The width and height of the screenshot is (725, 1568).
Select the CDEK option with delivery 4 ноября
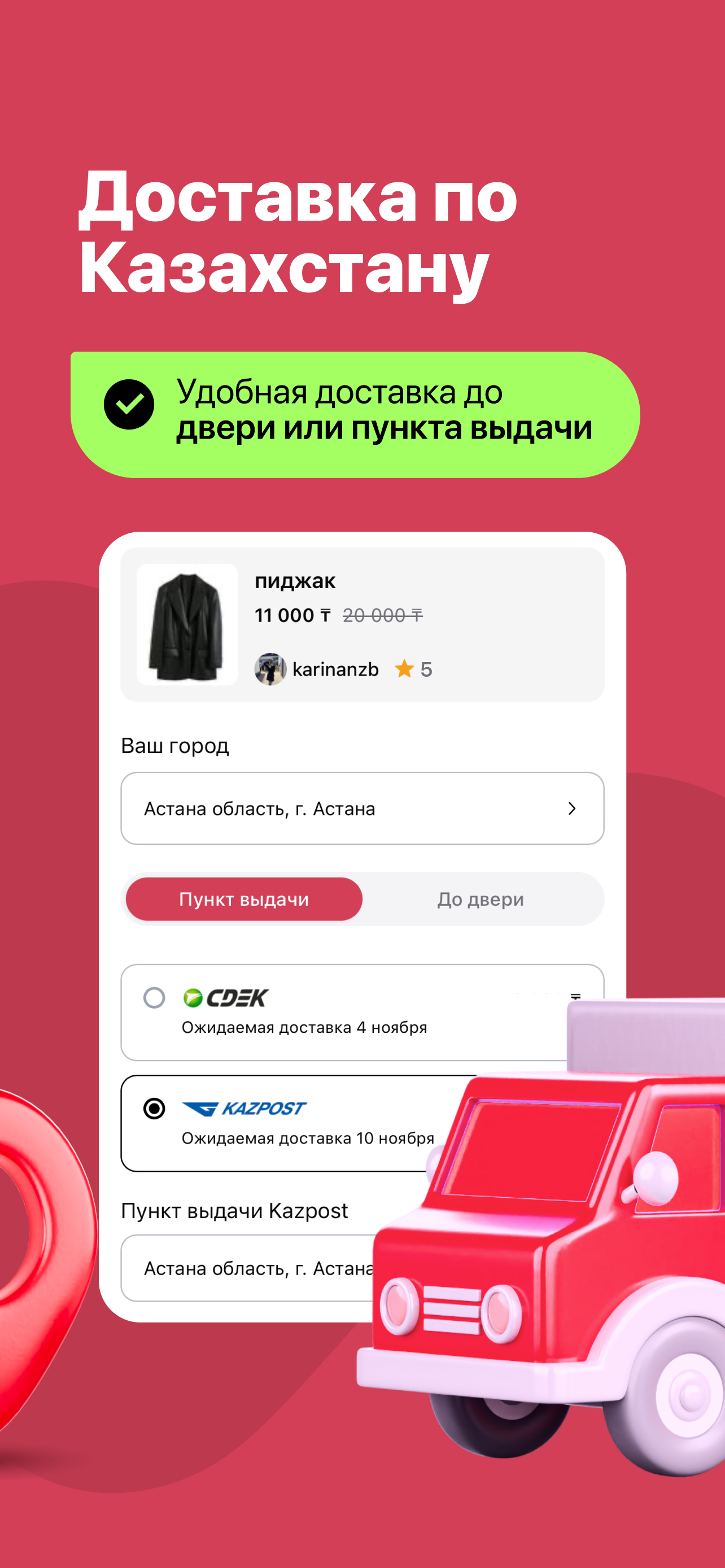point(304,1014)
